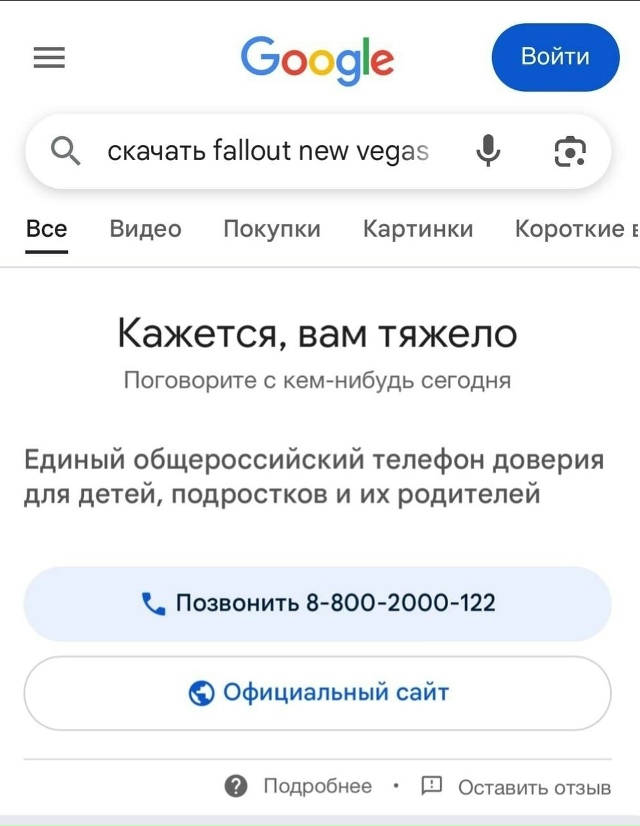Open Google Lens camera search
This screenshot has height=826, width=640.
569,151
